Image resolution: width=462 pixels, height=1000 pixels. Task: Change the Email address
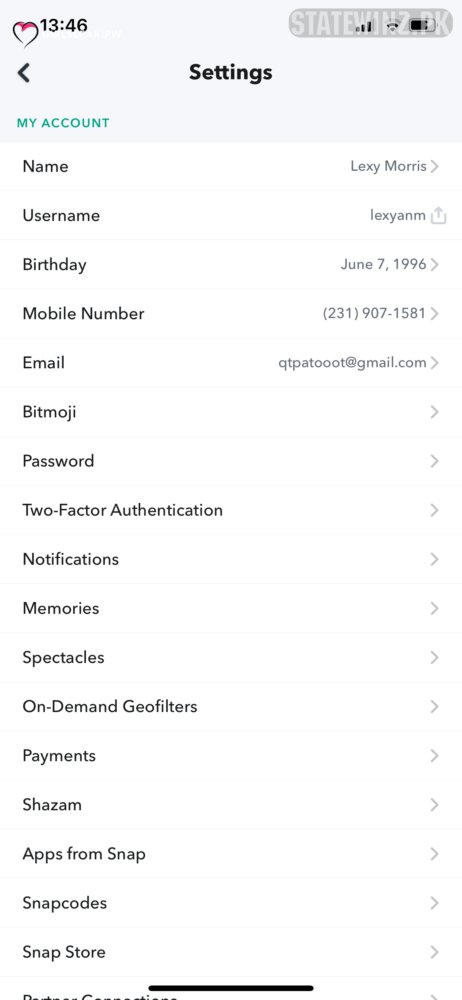pos(231,363)
